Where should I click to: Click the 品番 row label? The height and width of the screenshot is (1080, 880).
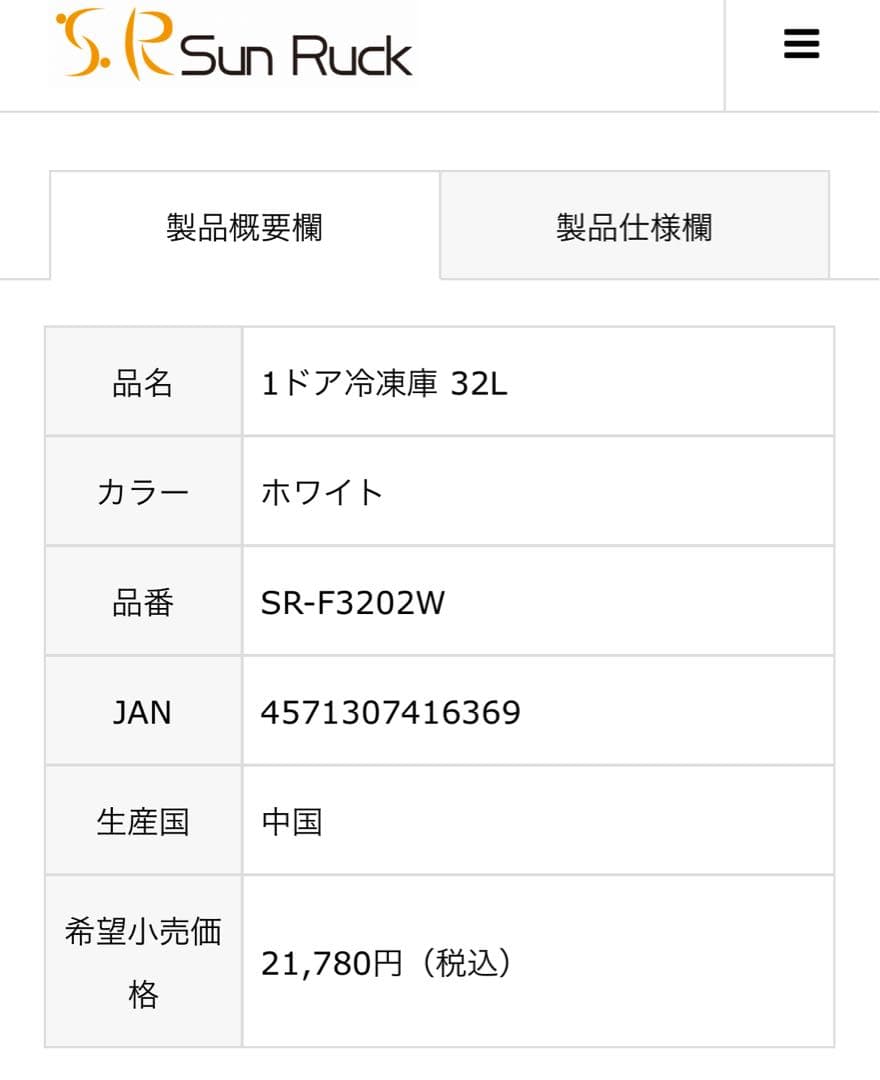pos(142,601)
